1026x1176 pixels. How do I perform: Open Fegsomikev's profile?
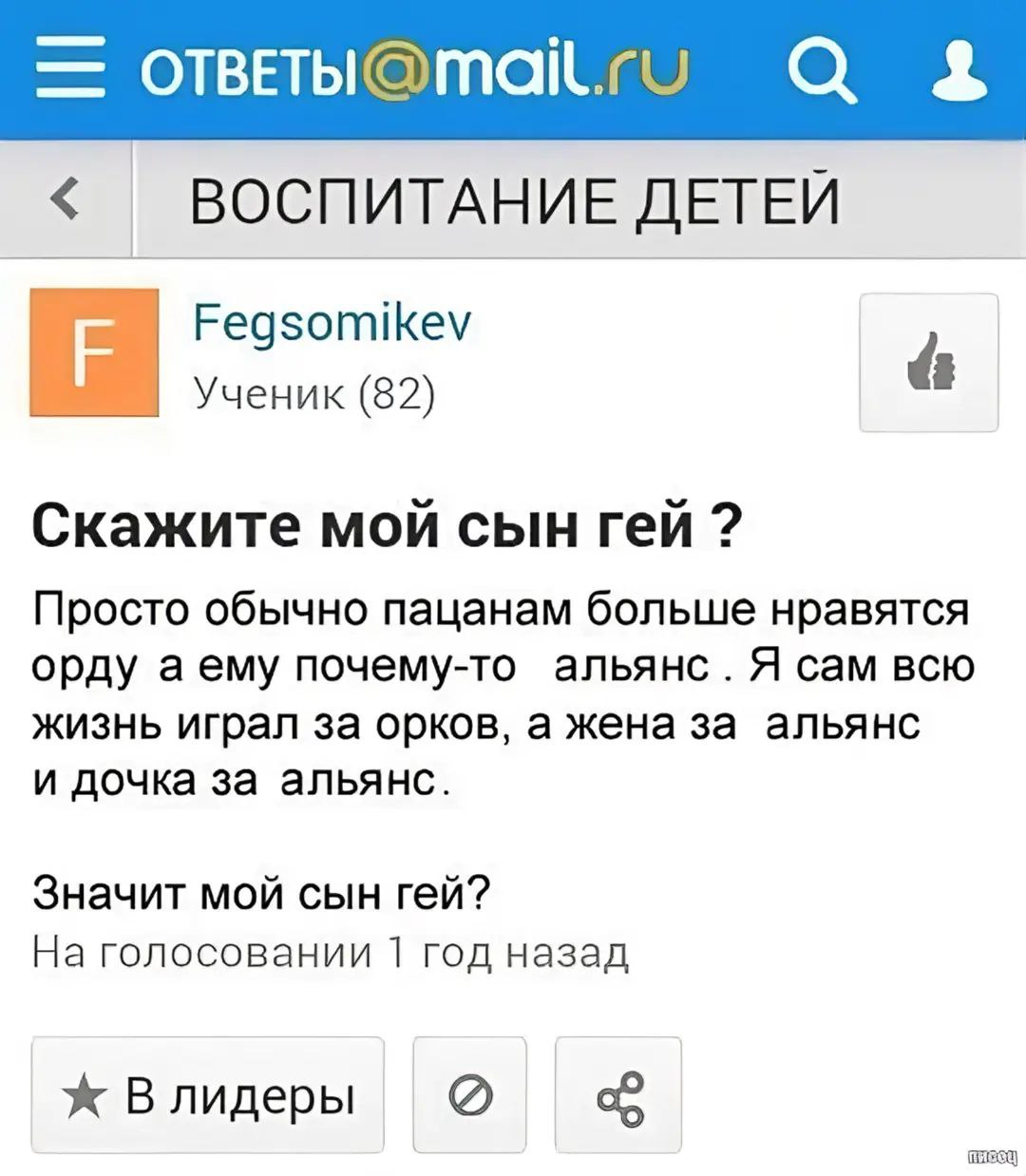[x=332, y=323]
